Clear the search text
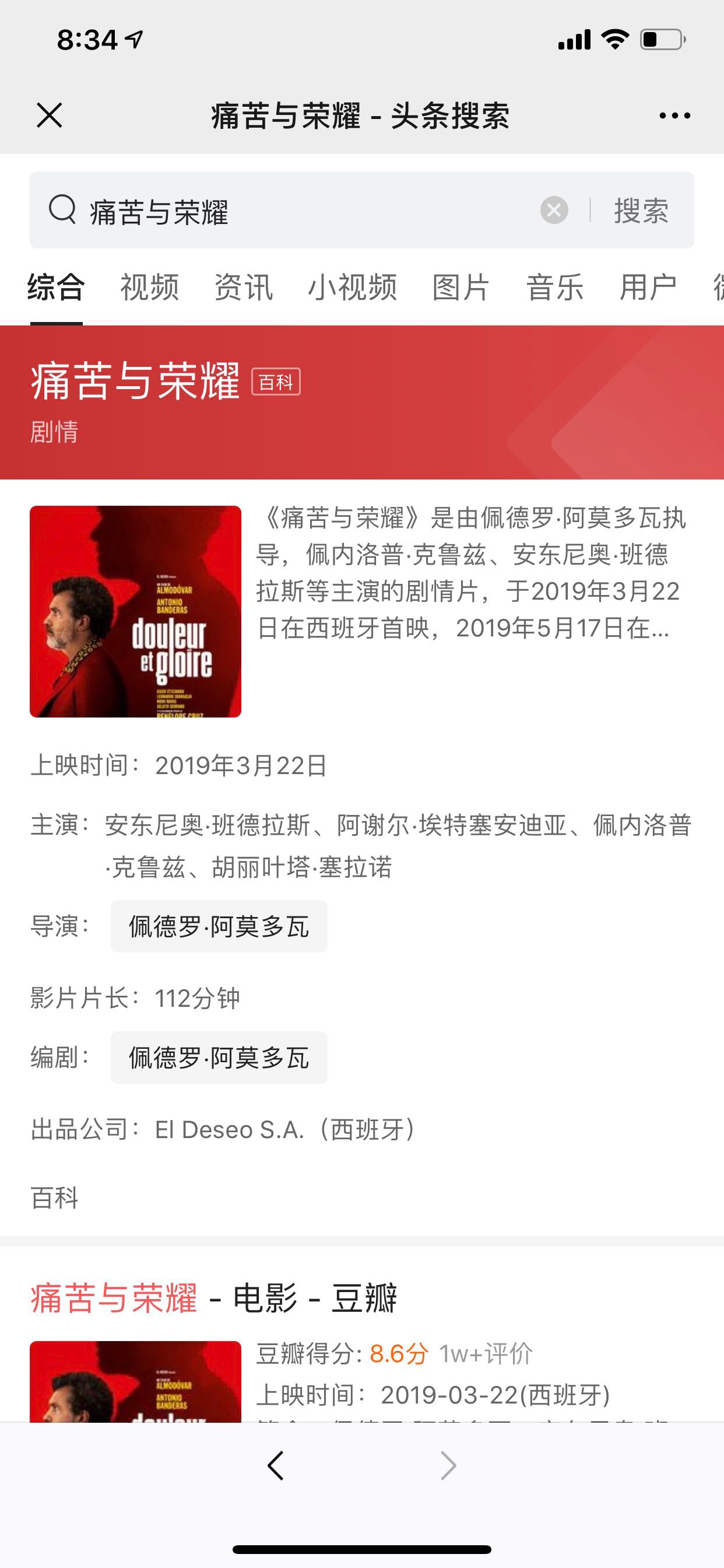 pos(554,211)
